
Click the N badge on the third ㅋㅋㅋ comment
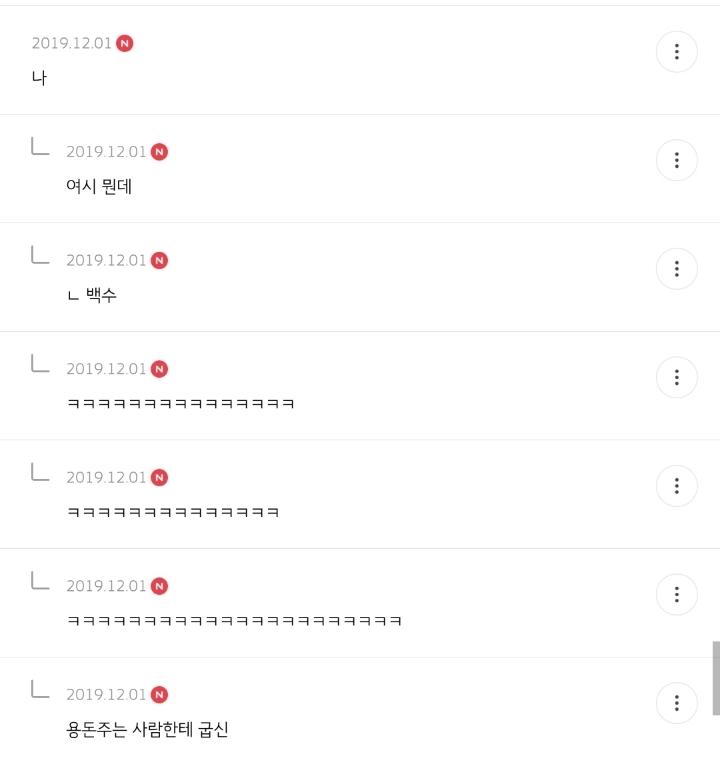point(158,585)
